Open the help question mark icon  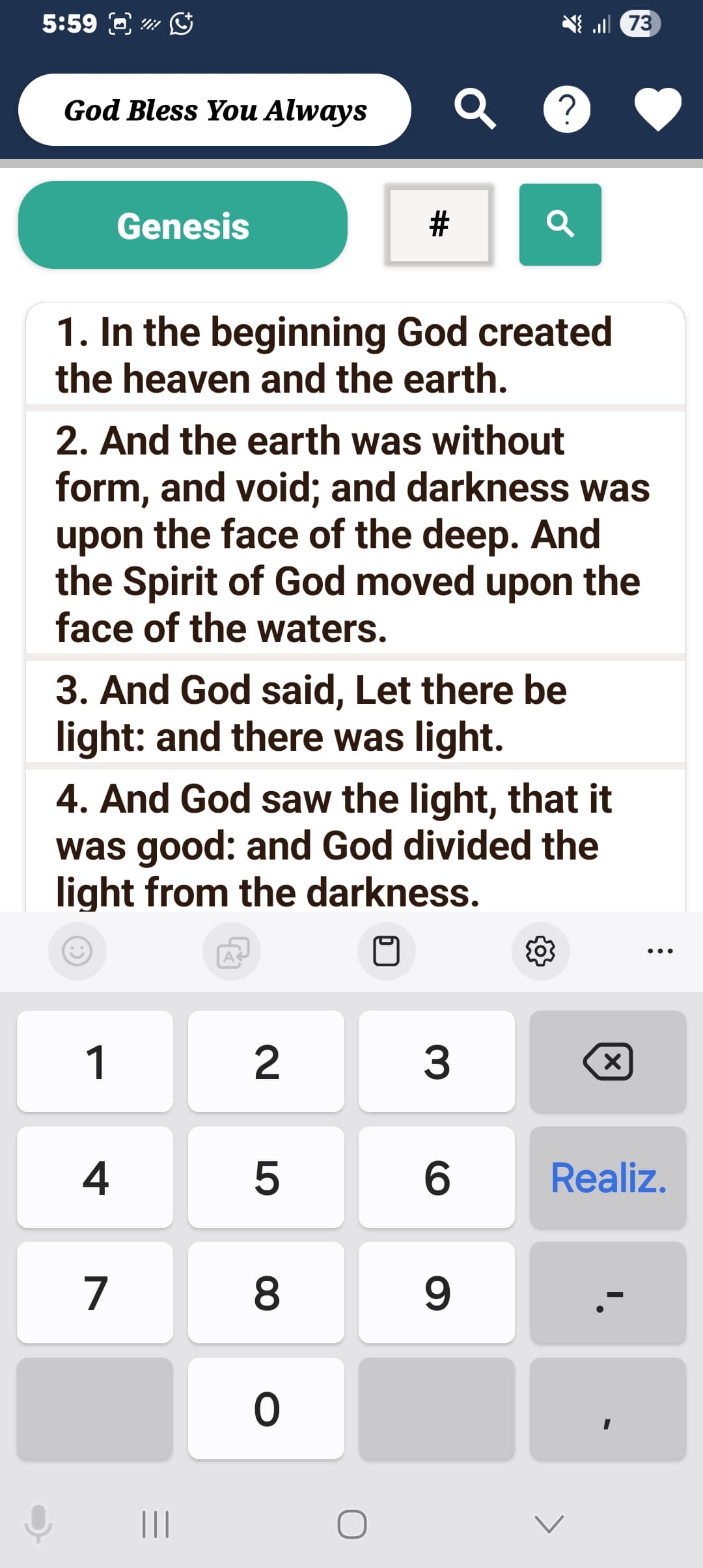click(x=567, y=109)
